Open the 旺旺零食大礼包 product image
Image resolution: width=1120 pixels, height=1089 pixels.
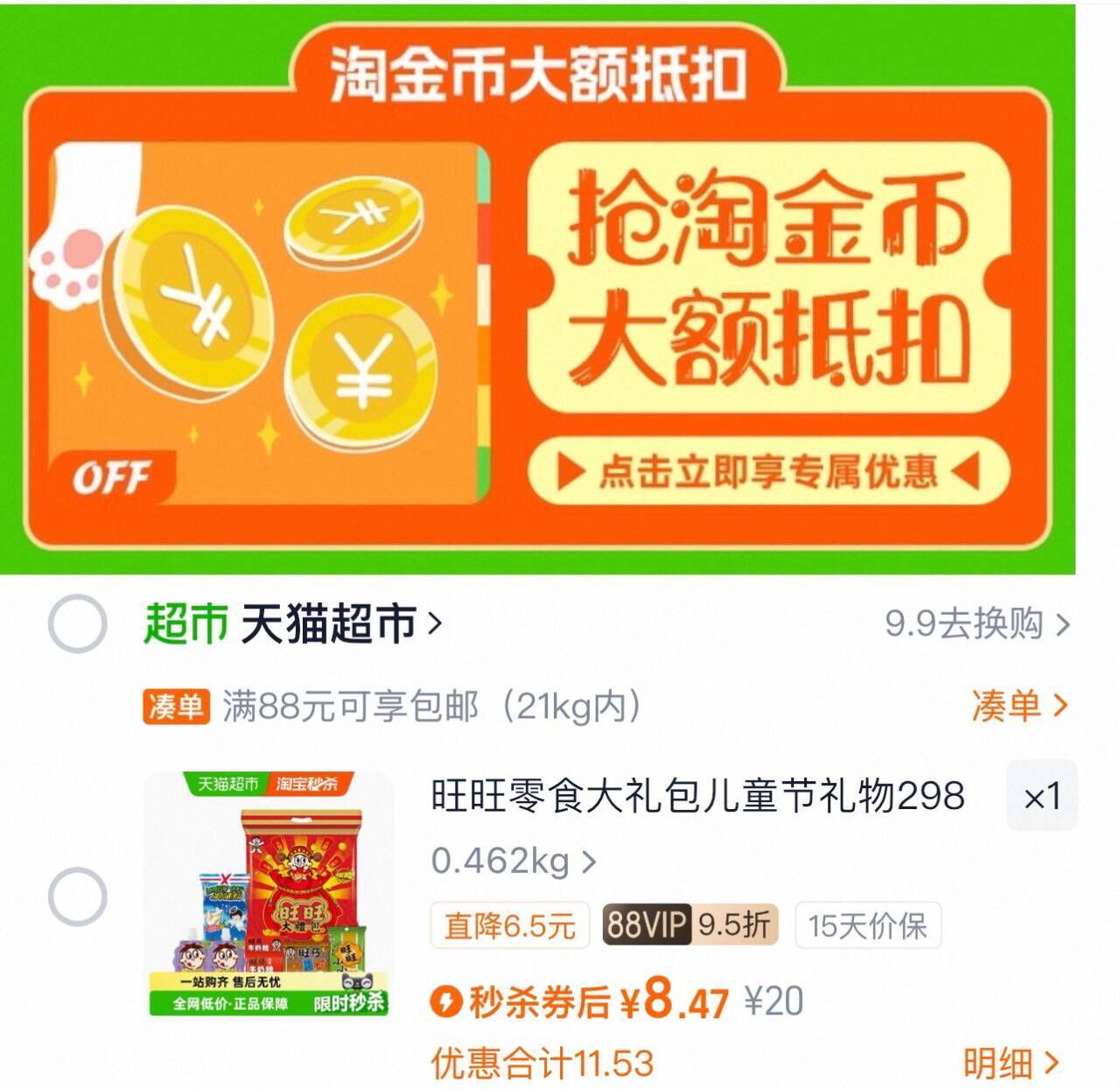pos(269,894)
